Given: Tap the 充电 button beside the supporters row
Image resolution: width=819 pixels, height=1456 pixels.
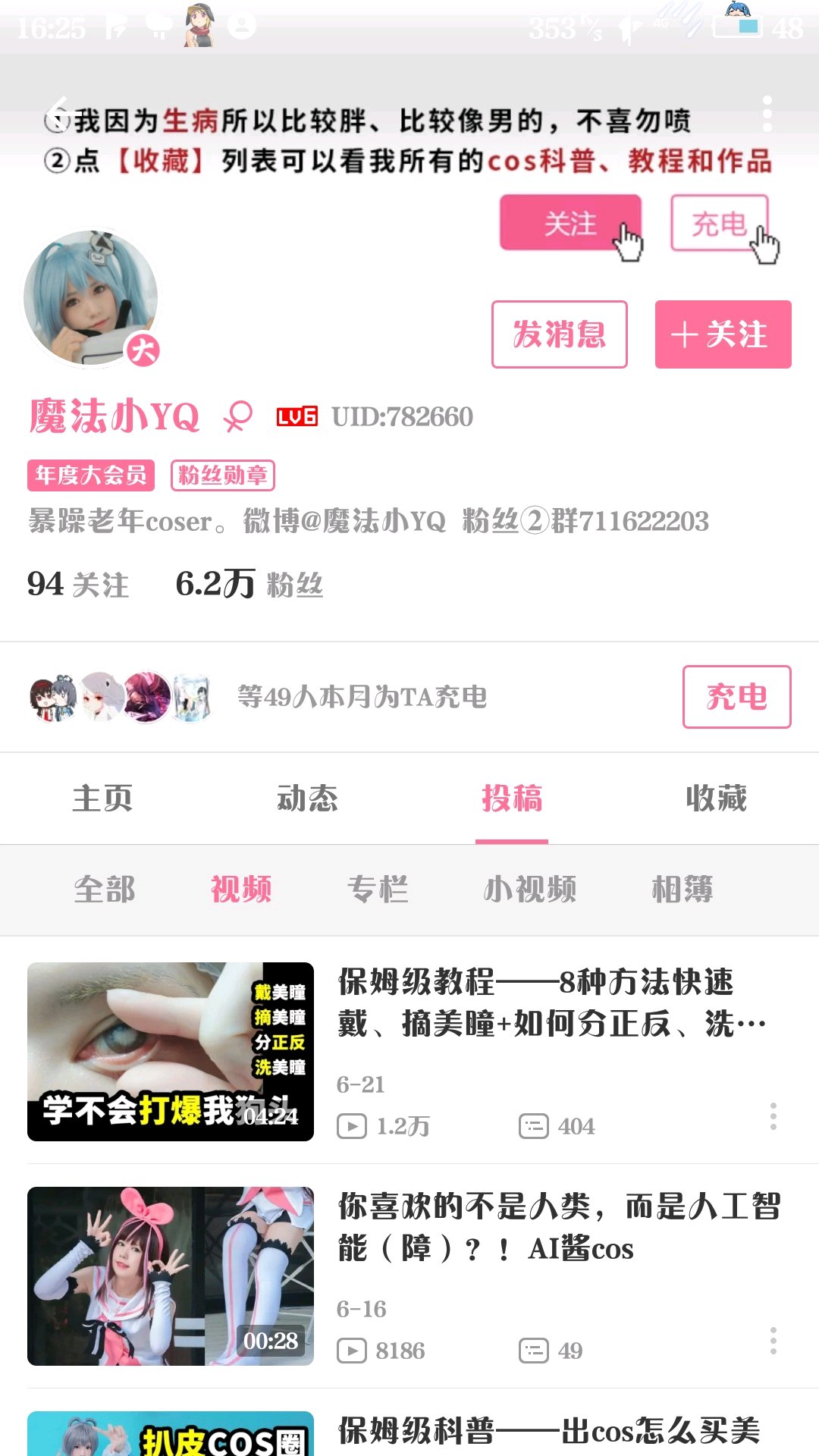Looking at the screenshot, I should point(736,697).
